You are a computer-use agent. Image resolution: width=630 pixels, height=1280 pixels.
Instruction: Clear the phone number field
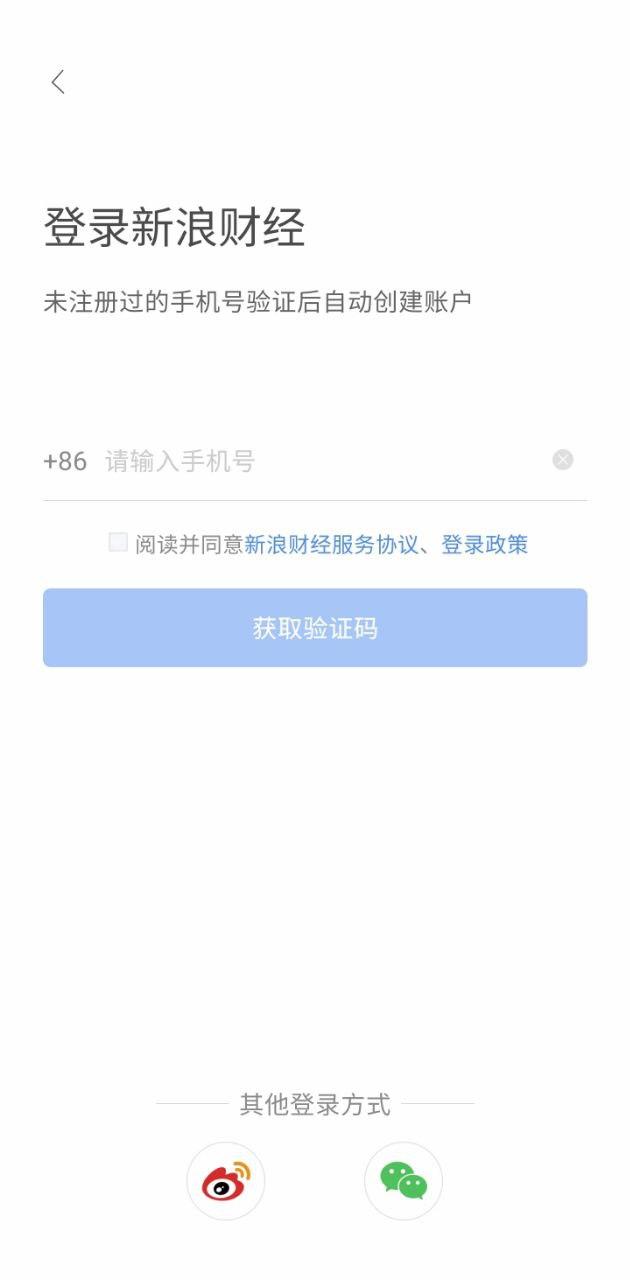tap(563, 460)
